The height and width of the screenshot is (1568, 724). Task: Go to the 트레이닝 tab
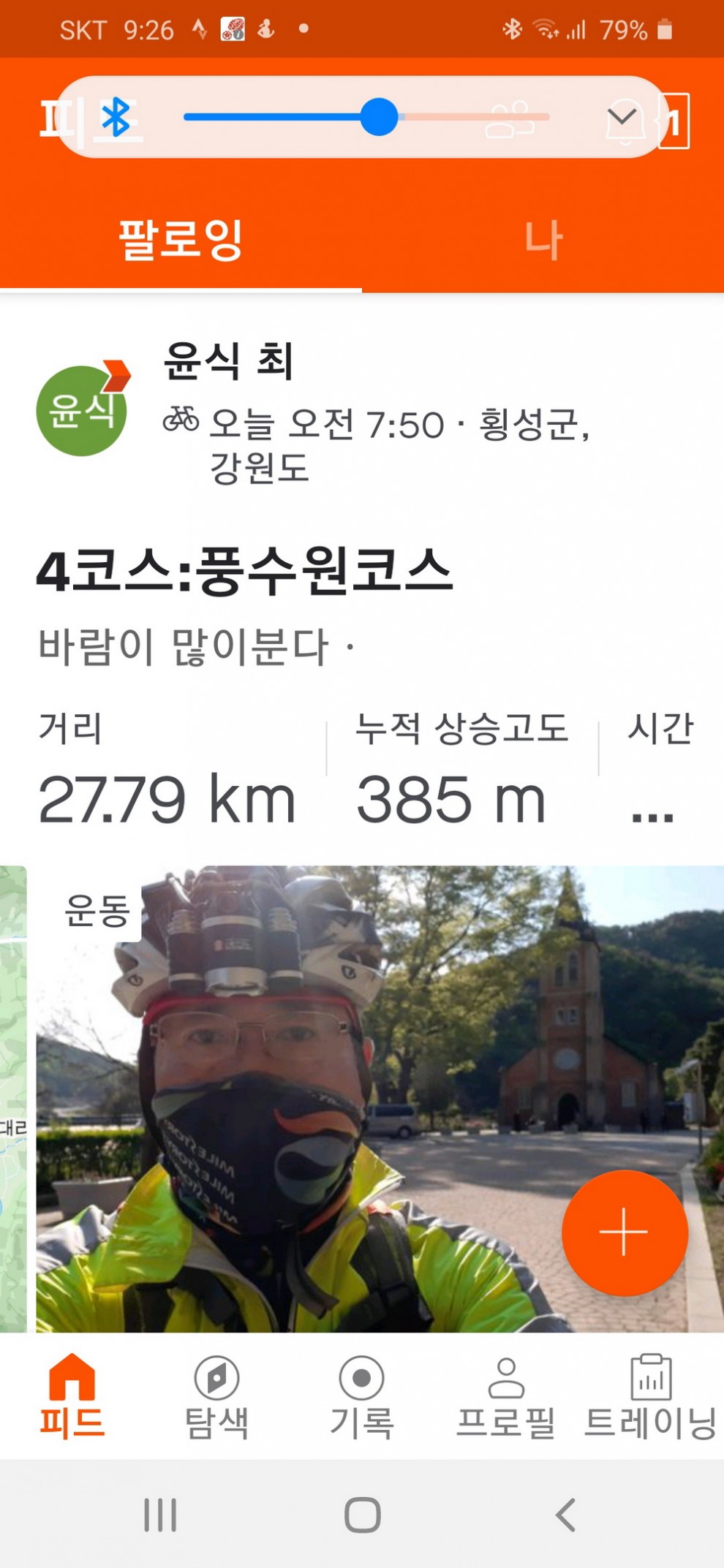pyautogui.click(x=650, y=1396)
